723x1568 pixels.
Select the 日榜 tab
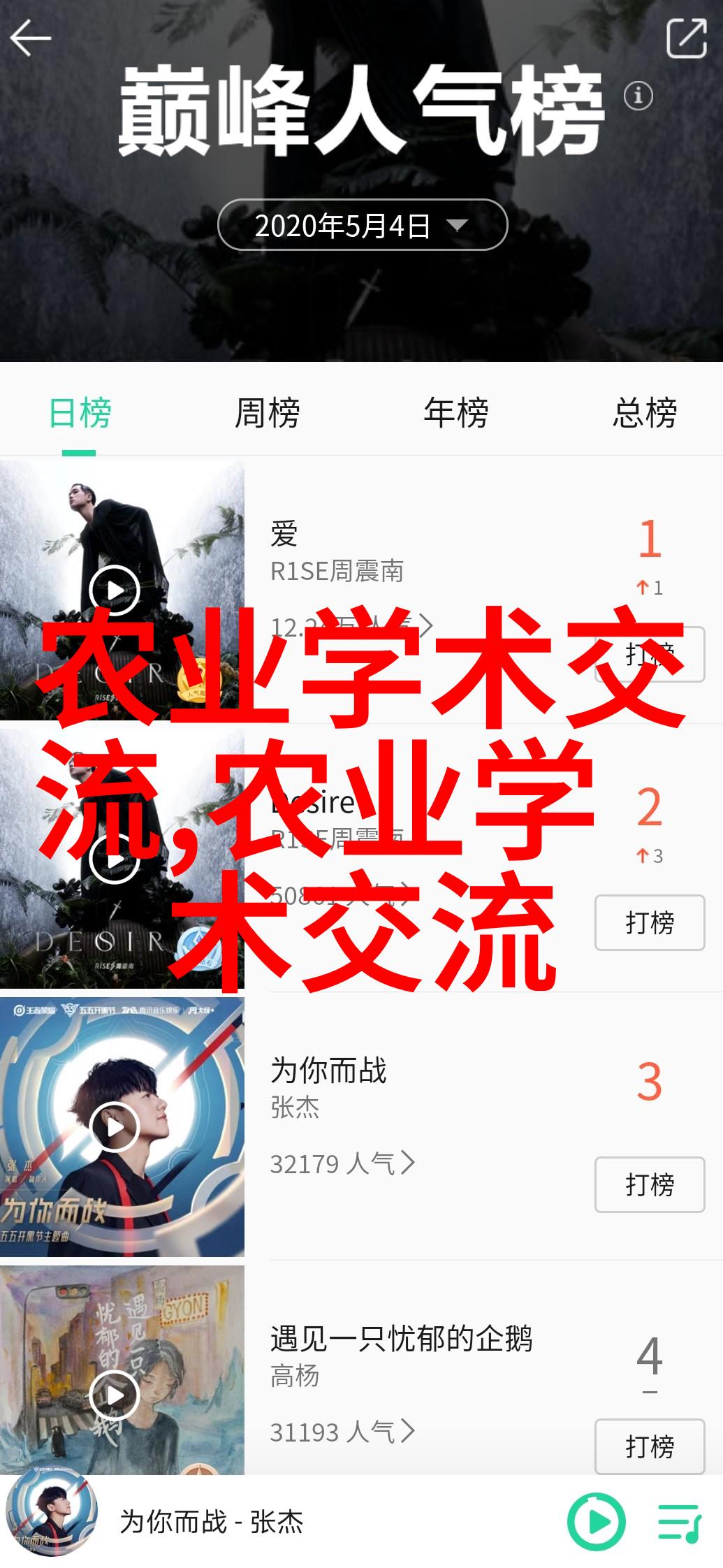click(x=80, y=412)
